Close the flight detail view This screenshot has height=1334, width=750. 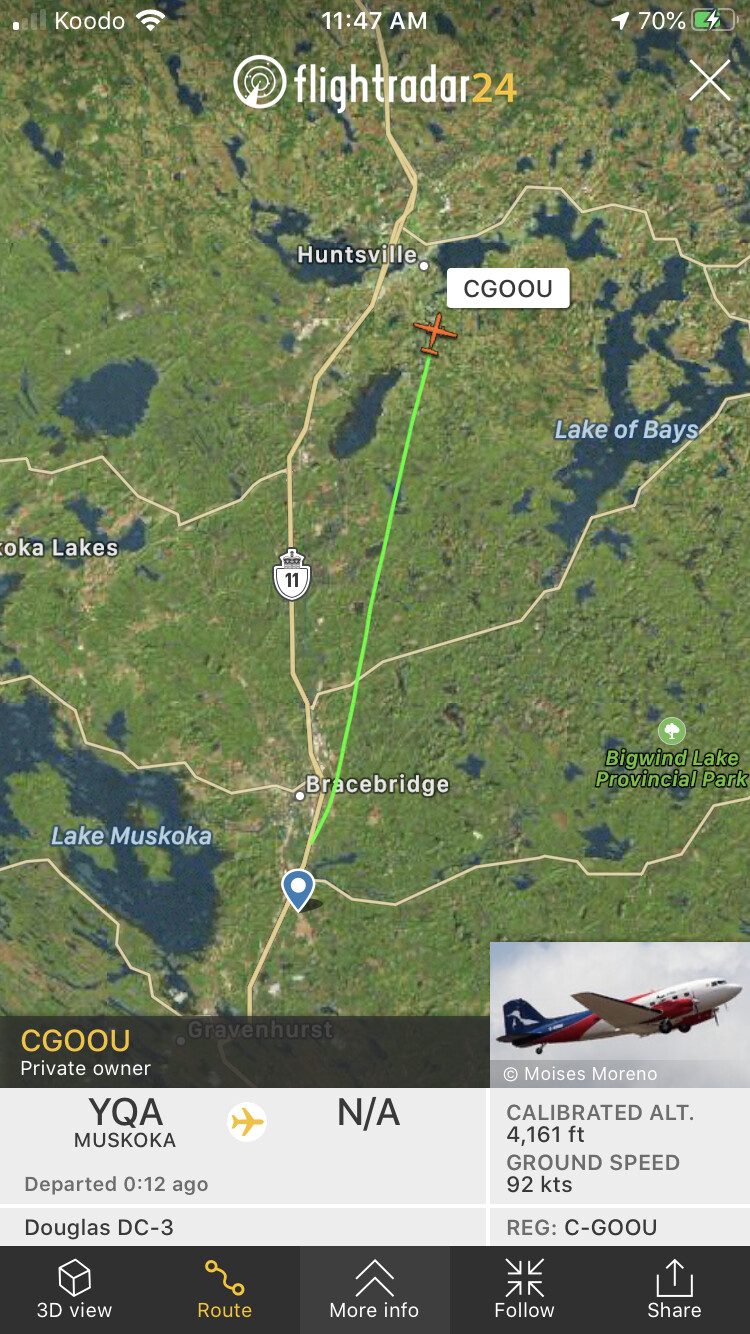709,80
